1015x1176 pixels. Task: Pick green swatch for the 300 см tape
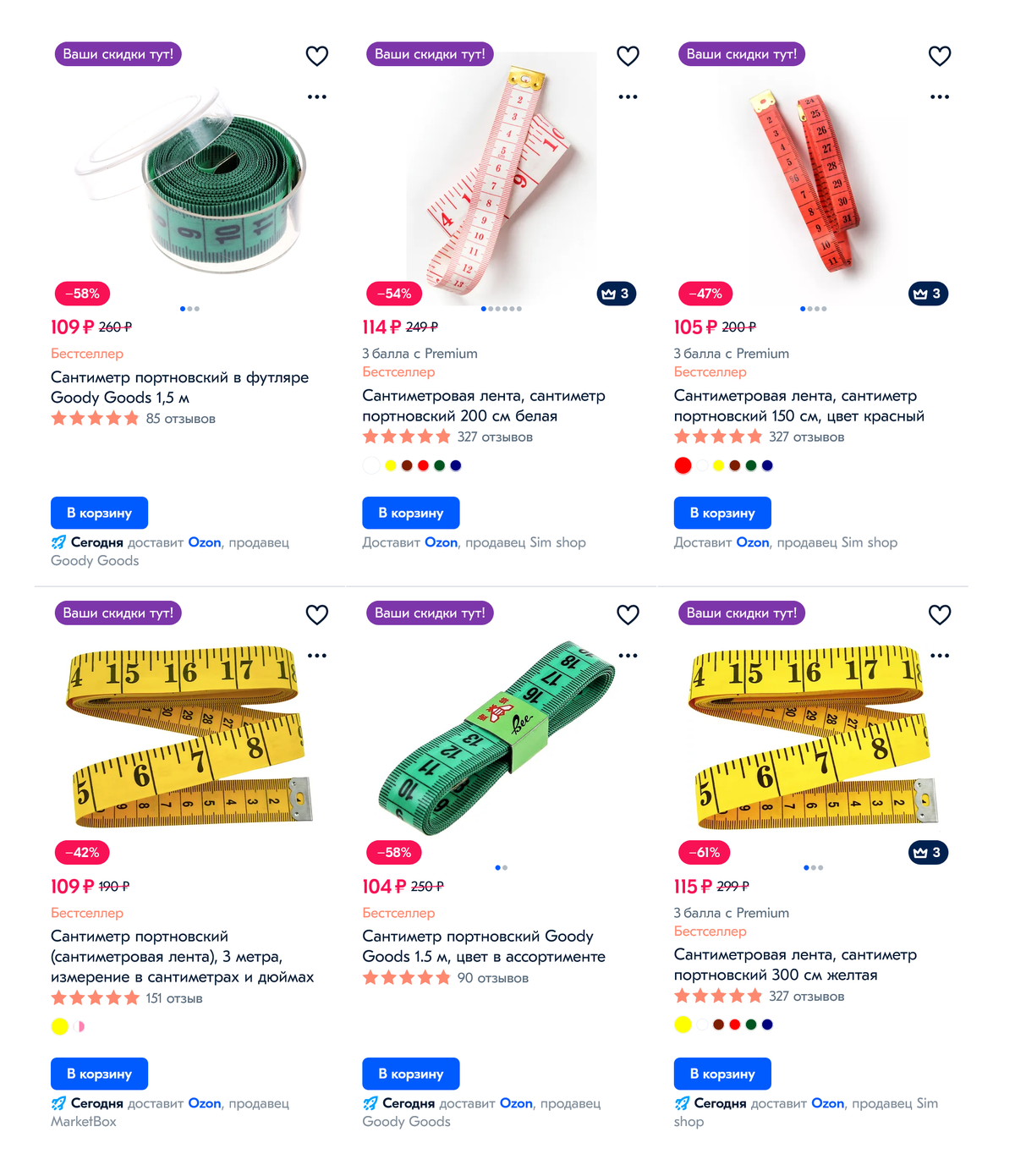[751, 1025]
